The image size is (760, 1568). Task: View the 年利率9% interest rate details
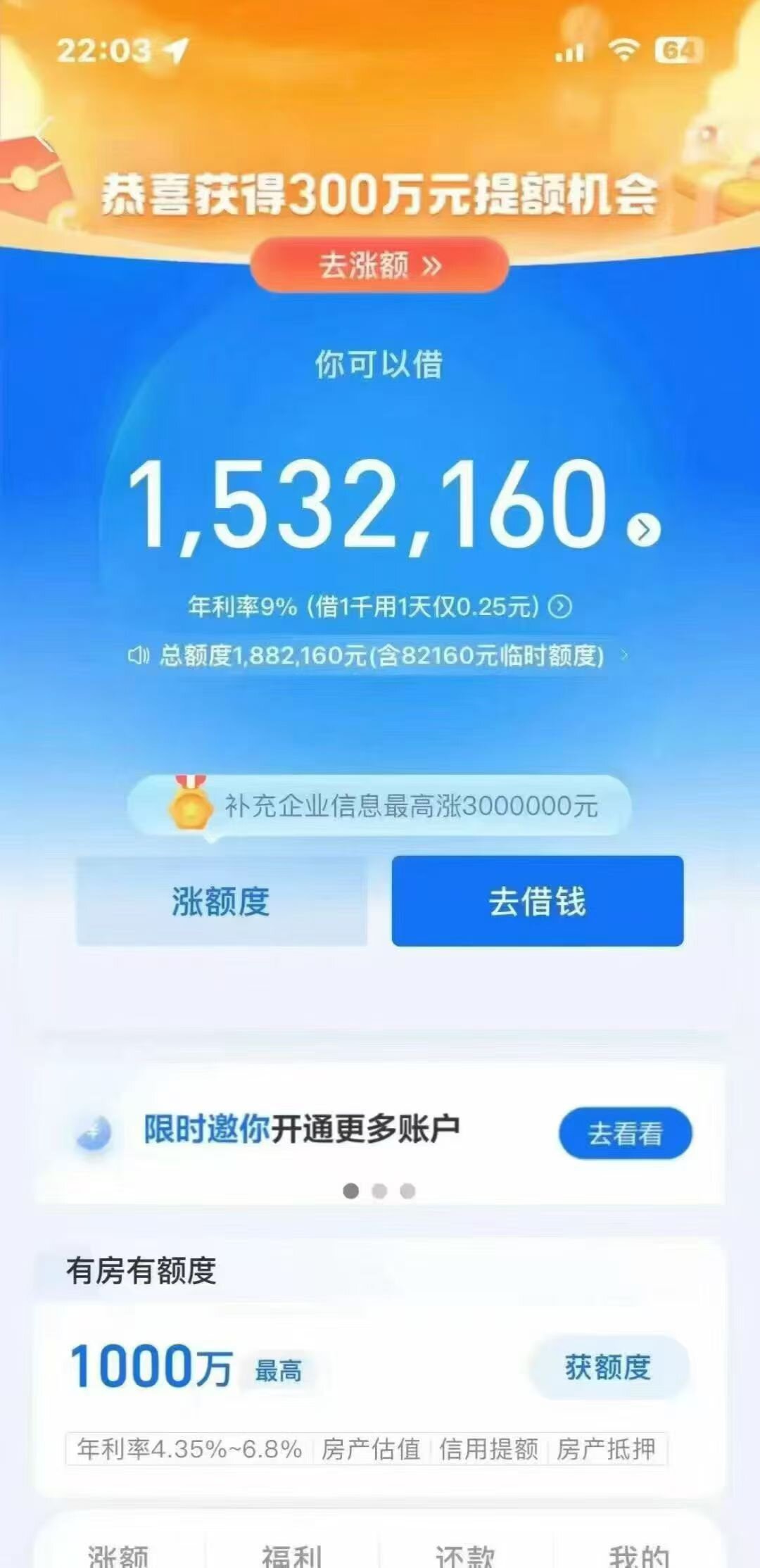pos(559,606)
